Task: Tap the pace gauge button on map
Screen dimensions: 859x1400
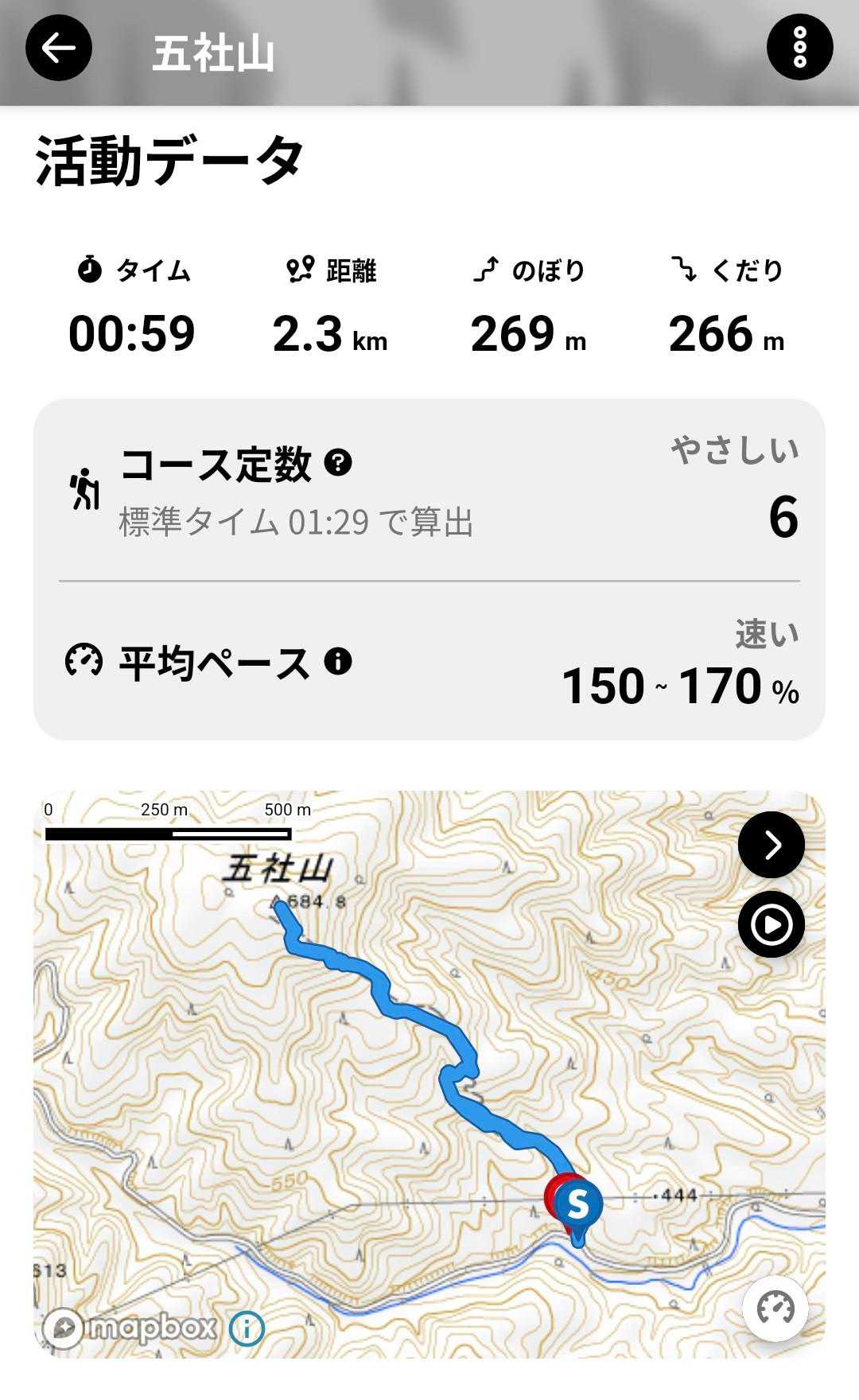Action: 775,1309
